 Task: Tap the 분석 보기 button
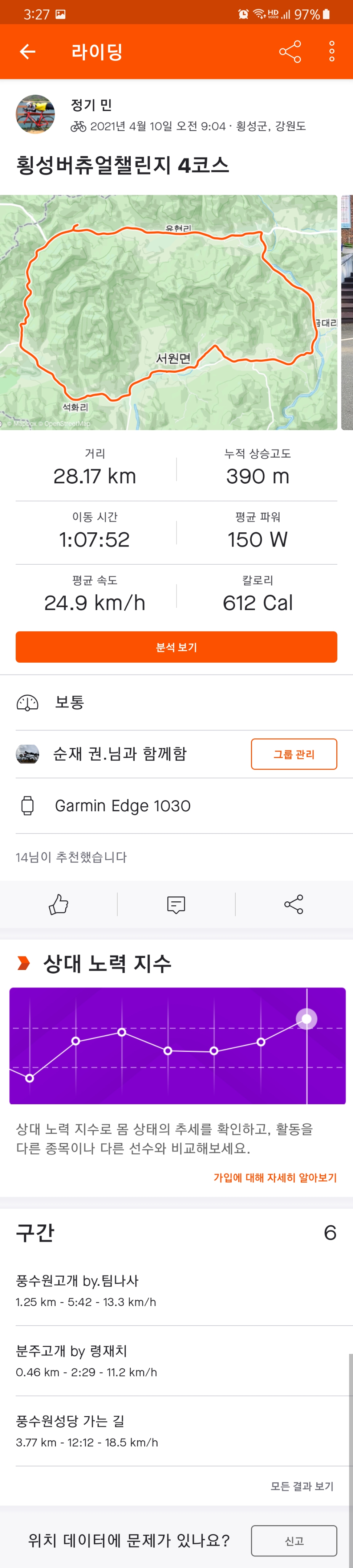tap(176, 647)
